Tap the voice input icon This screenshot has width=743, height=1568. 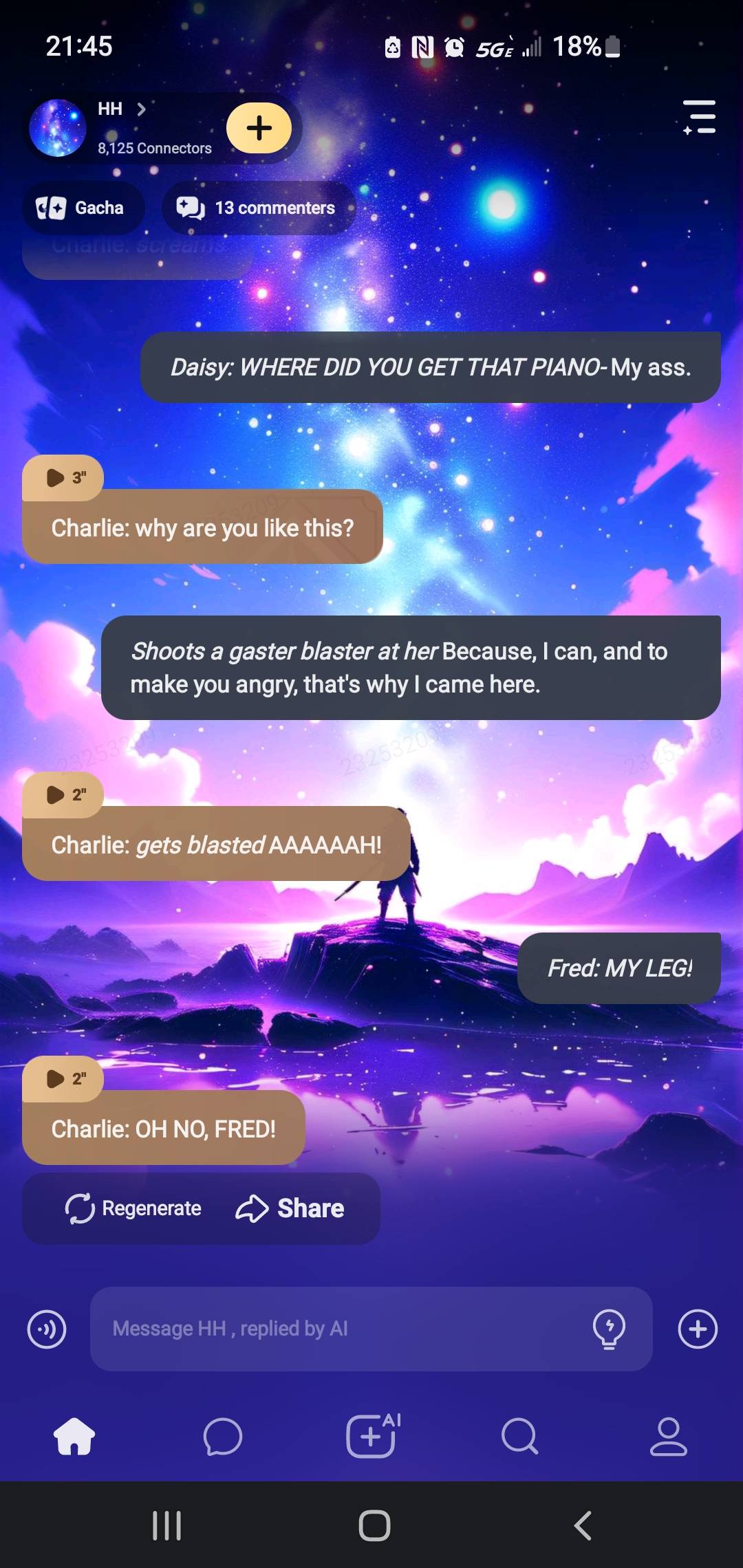pyautogui.click(x=47, y=1329)
